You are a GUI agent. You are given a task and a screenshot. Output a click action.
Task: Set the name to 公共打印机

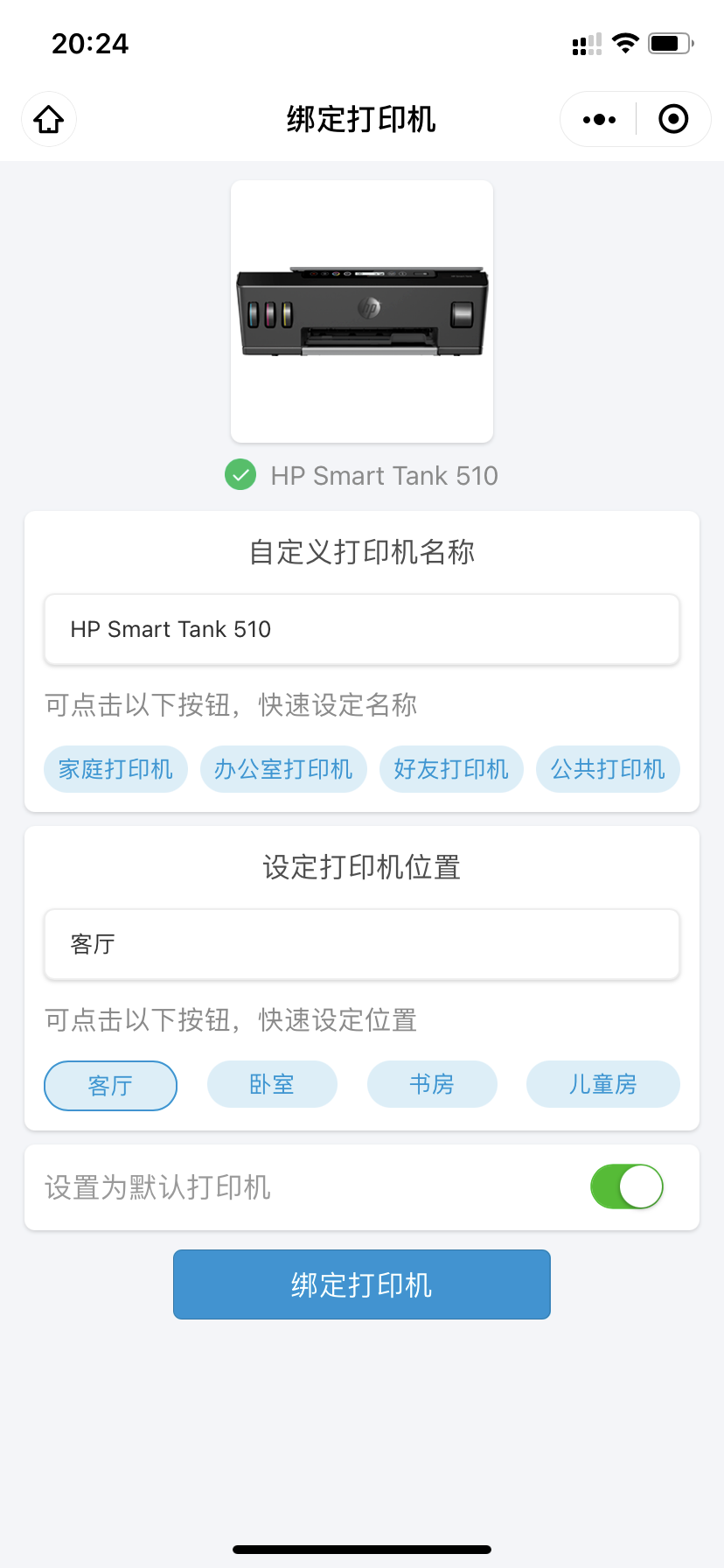point(608,769)
